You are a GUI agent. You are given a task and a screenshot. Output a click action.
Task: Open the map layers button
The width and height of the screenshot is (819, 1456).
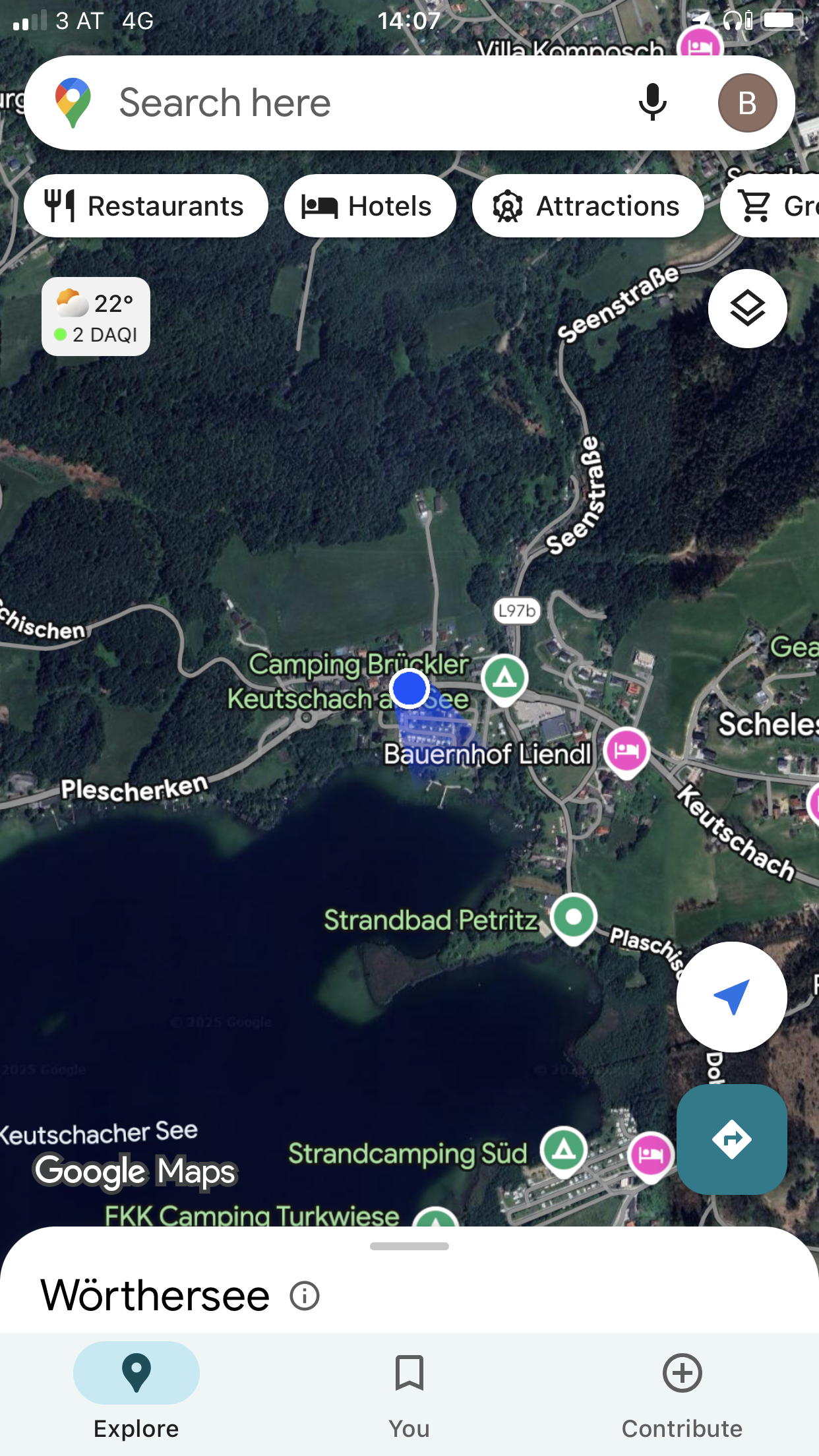(747, 308)
